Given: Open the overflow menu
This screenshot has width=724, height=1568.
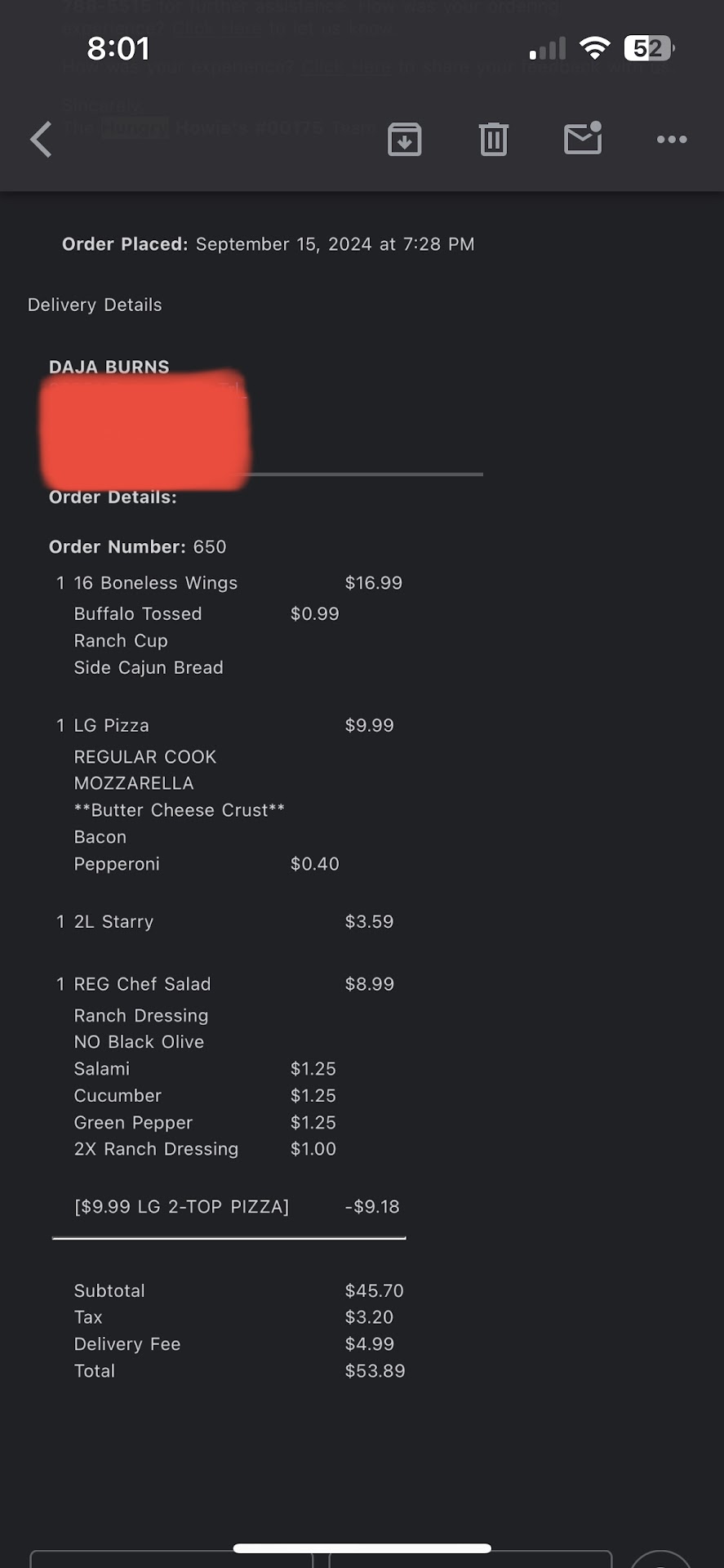Looking at the screenshot, I should (672, 140).
